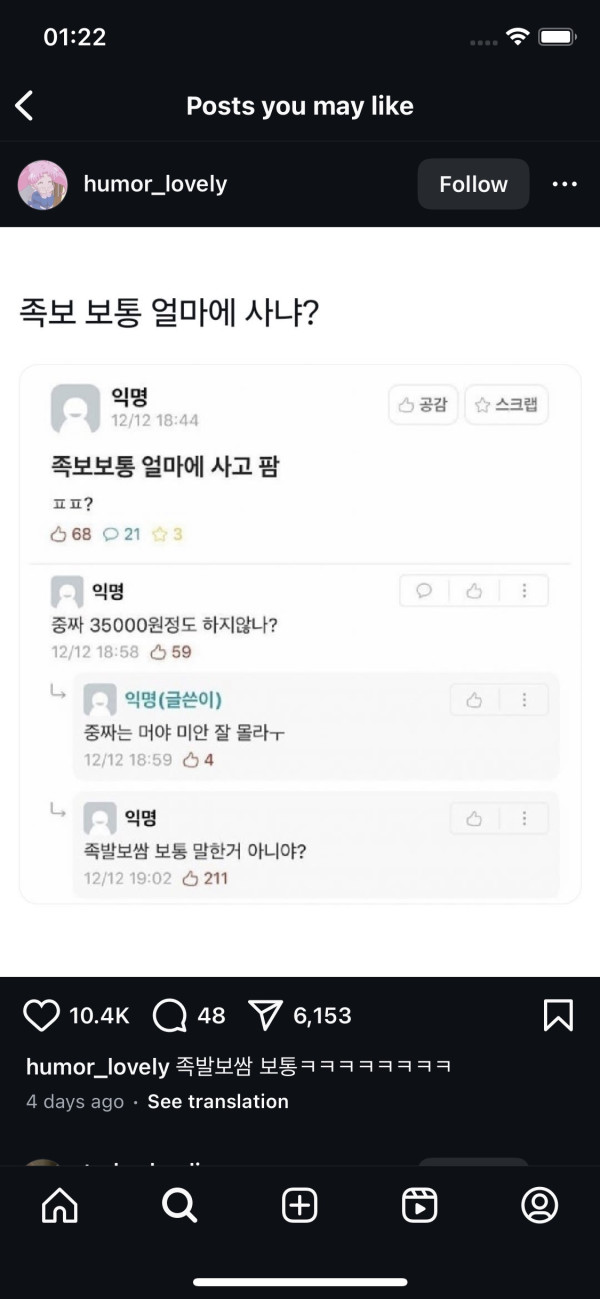Create a new post with plus
Viewport: 600px width, 1299px height.
pyautogui.click(x=300, y=1206)
